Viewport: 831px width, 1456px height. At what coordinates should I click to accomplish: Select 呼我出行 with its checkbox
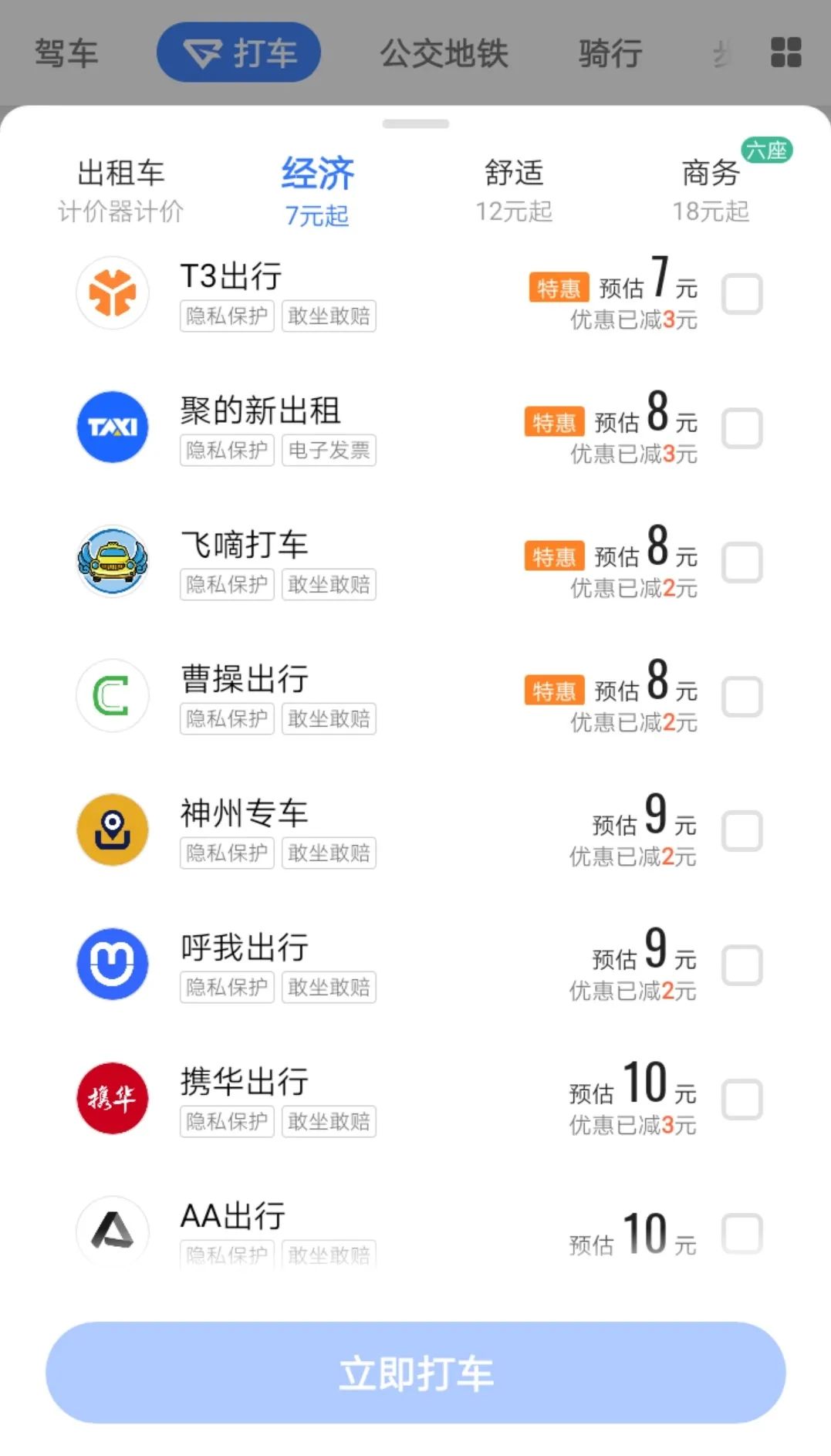(741, 965)
